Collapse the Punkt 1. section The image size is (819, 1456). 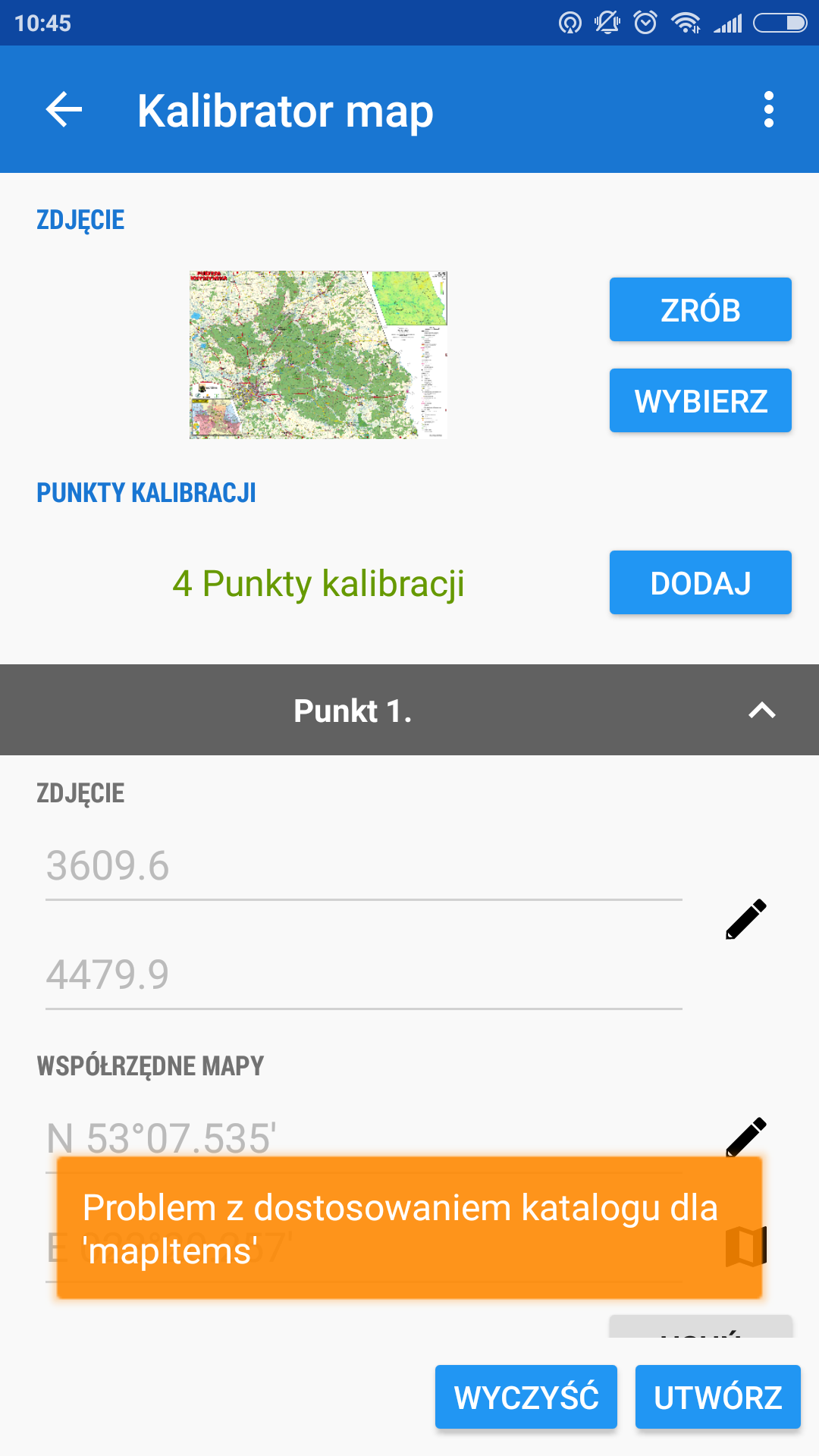pyautogui.click(x=761, y=711)
